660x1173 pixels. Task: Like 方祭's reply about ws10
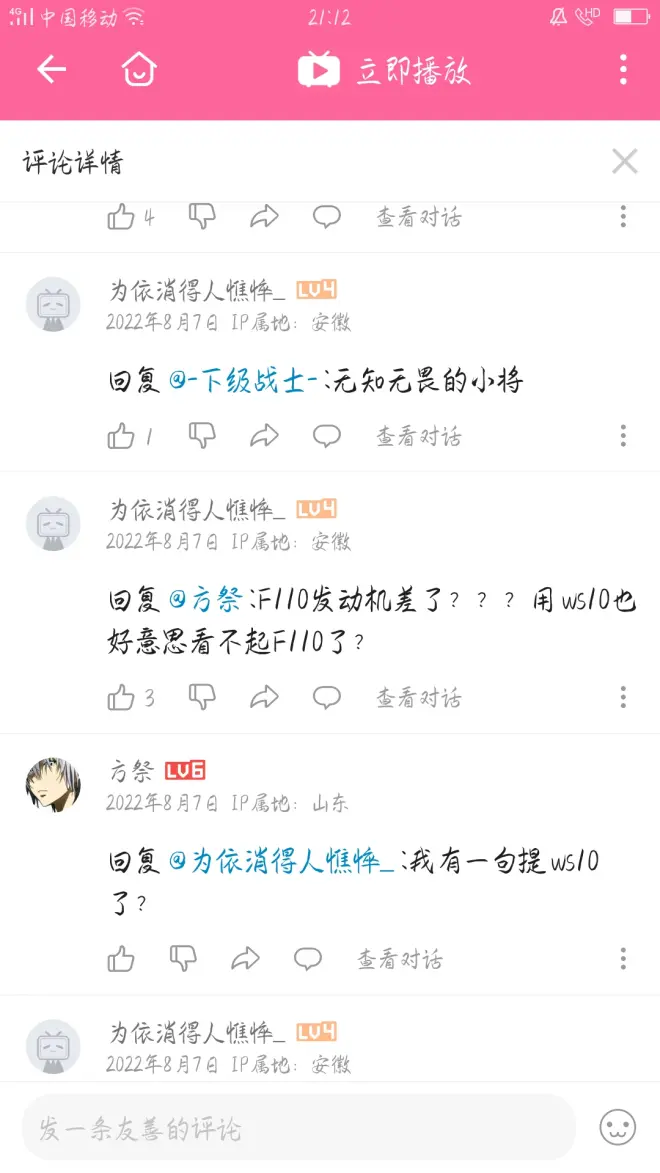click(x=121, y=959)
